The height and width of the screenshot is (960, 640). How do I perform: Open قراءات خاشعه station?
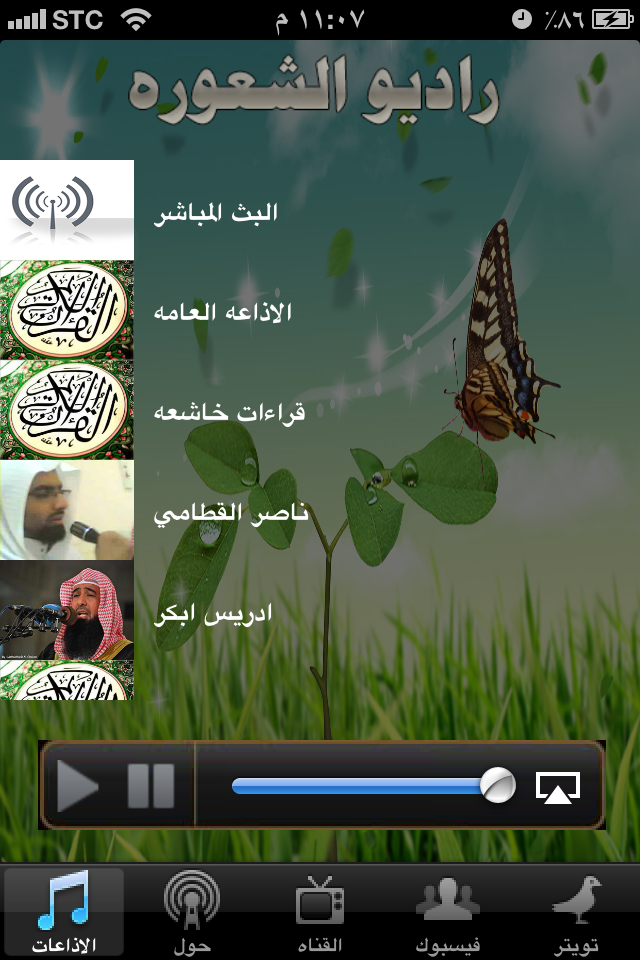(229, 412)
